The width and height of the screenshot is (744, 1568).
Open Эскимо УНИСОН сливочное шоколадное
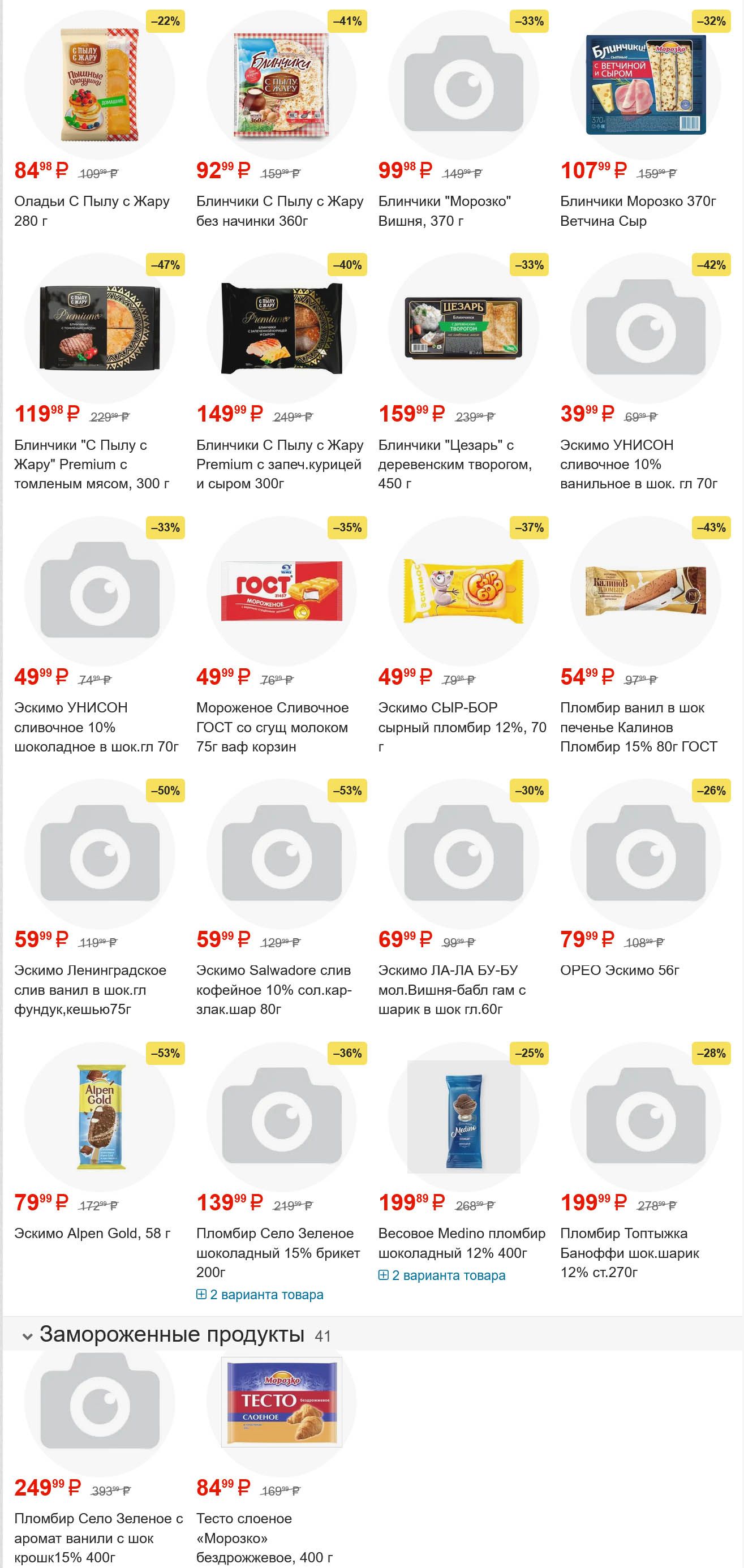(96, 727)
